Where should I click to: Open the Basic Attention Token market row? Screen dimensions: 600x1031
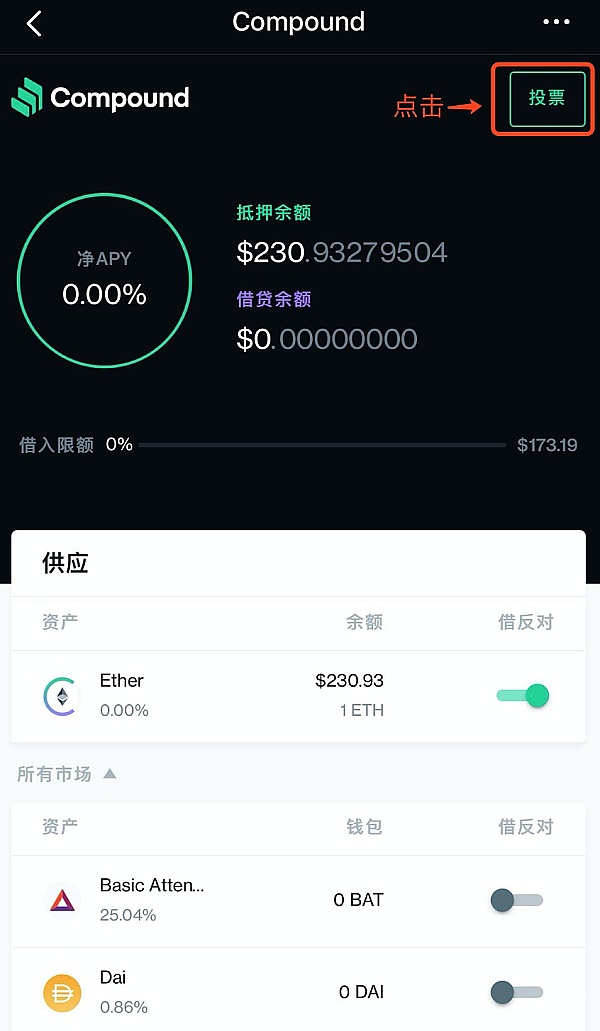[298, 901]
